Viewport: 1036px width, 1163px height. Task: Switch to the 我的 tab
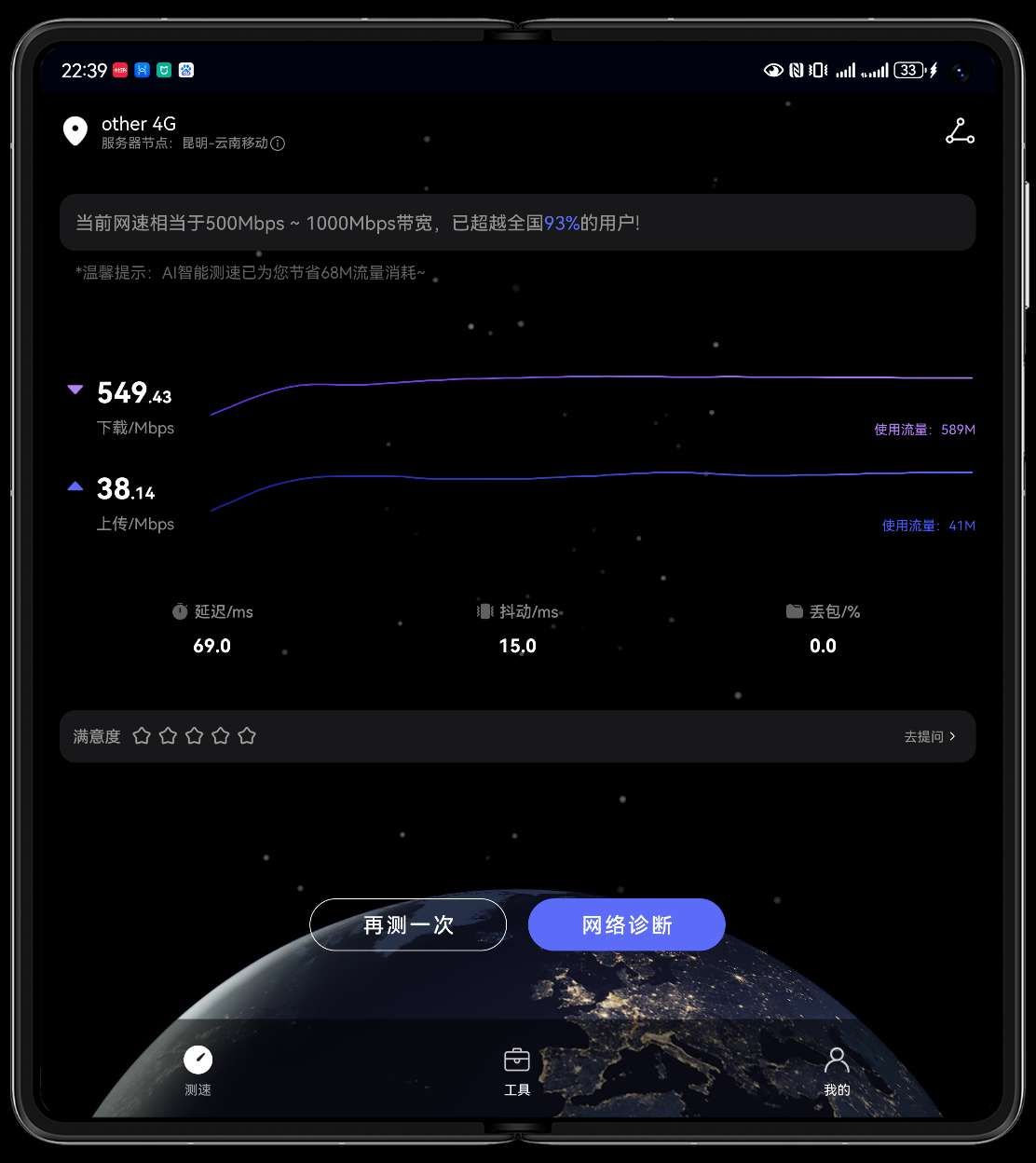coord(837,1070)
